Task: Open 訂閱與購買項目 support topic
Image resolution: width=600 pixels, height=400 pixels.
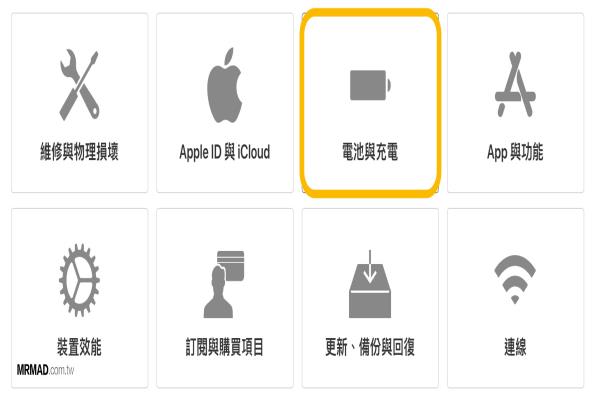Action: [224, 298]
